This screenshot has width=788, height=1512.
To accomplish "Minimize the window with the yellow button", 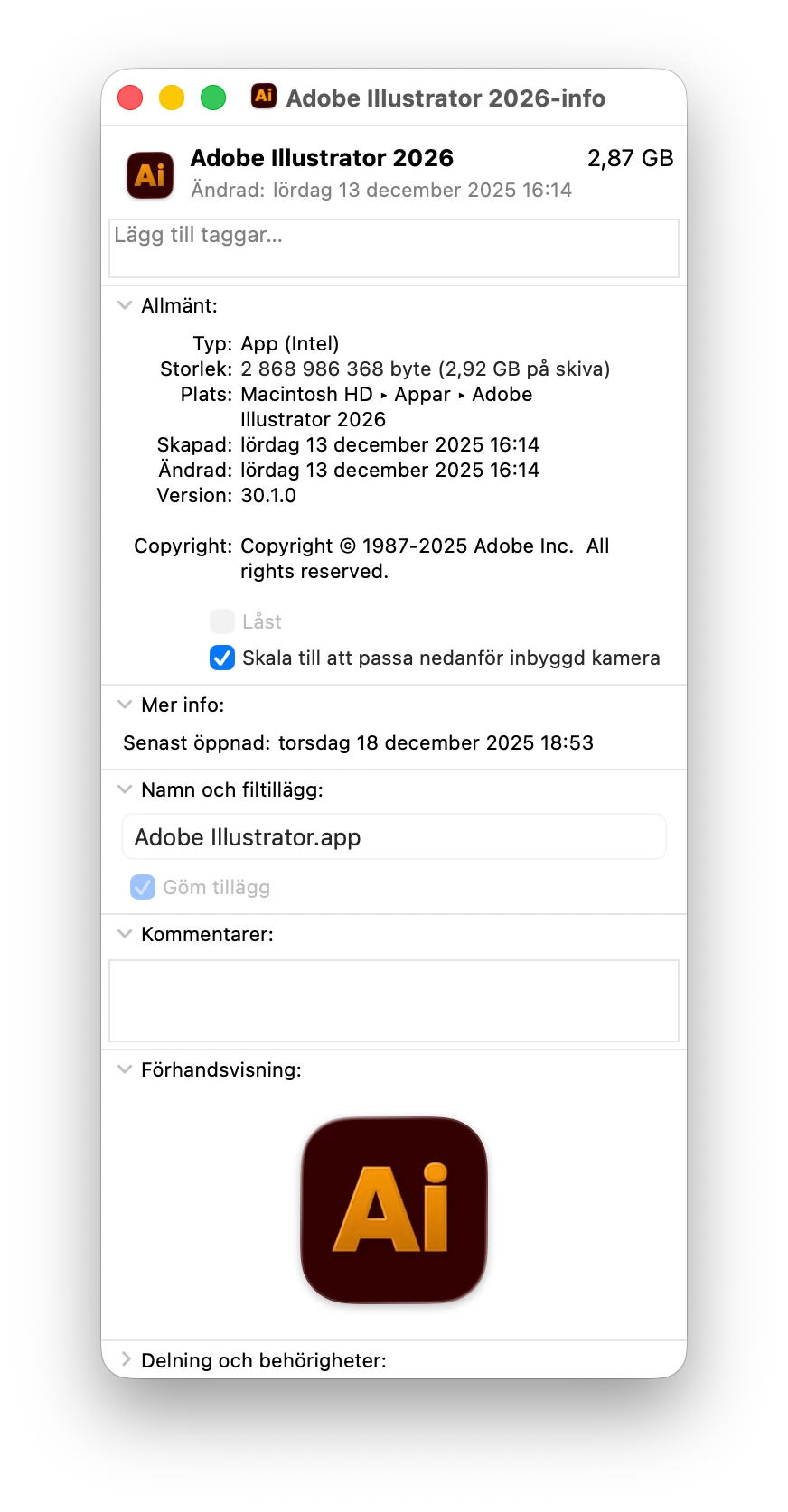I will (172, 98).
